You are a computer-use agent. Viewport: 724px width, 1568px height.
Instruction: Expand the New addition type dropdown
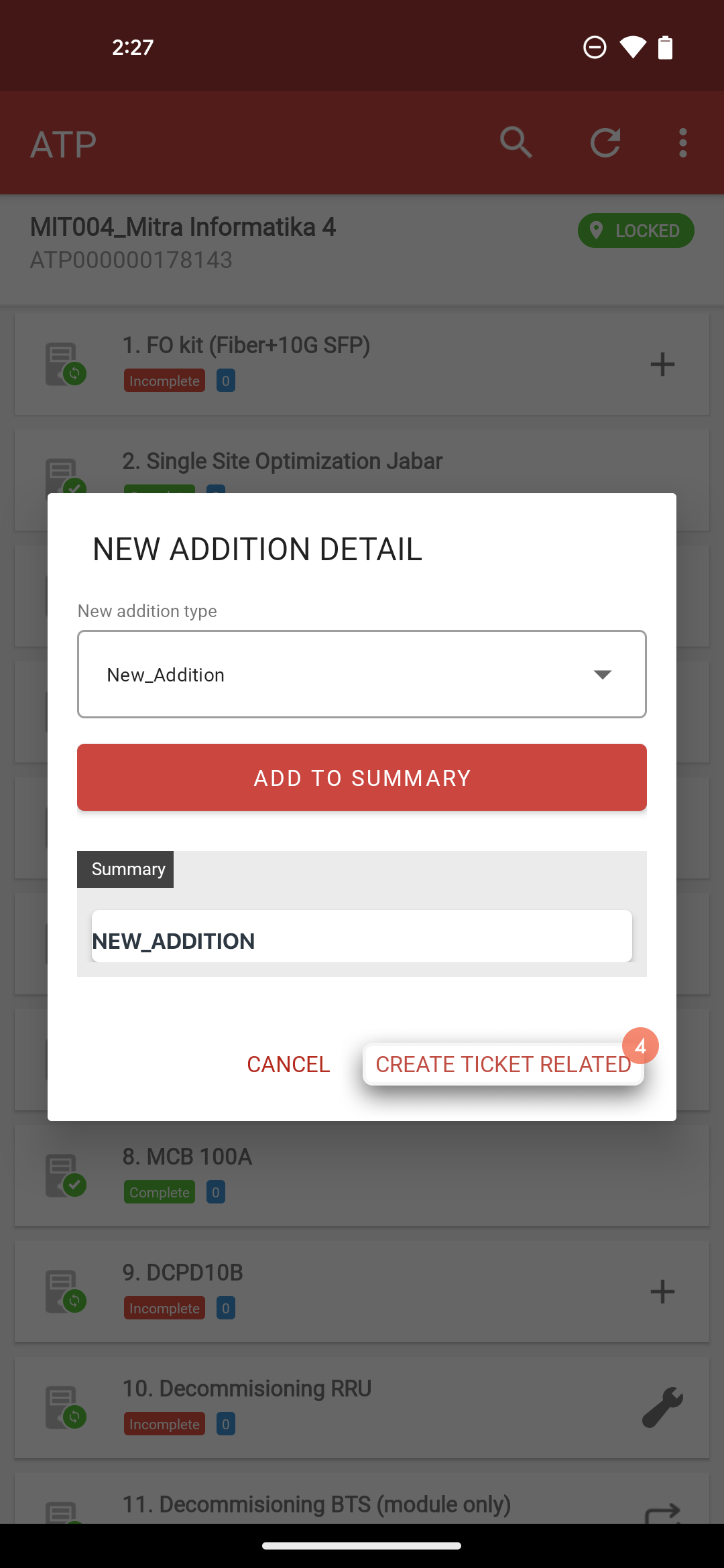pos(362,674)
